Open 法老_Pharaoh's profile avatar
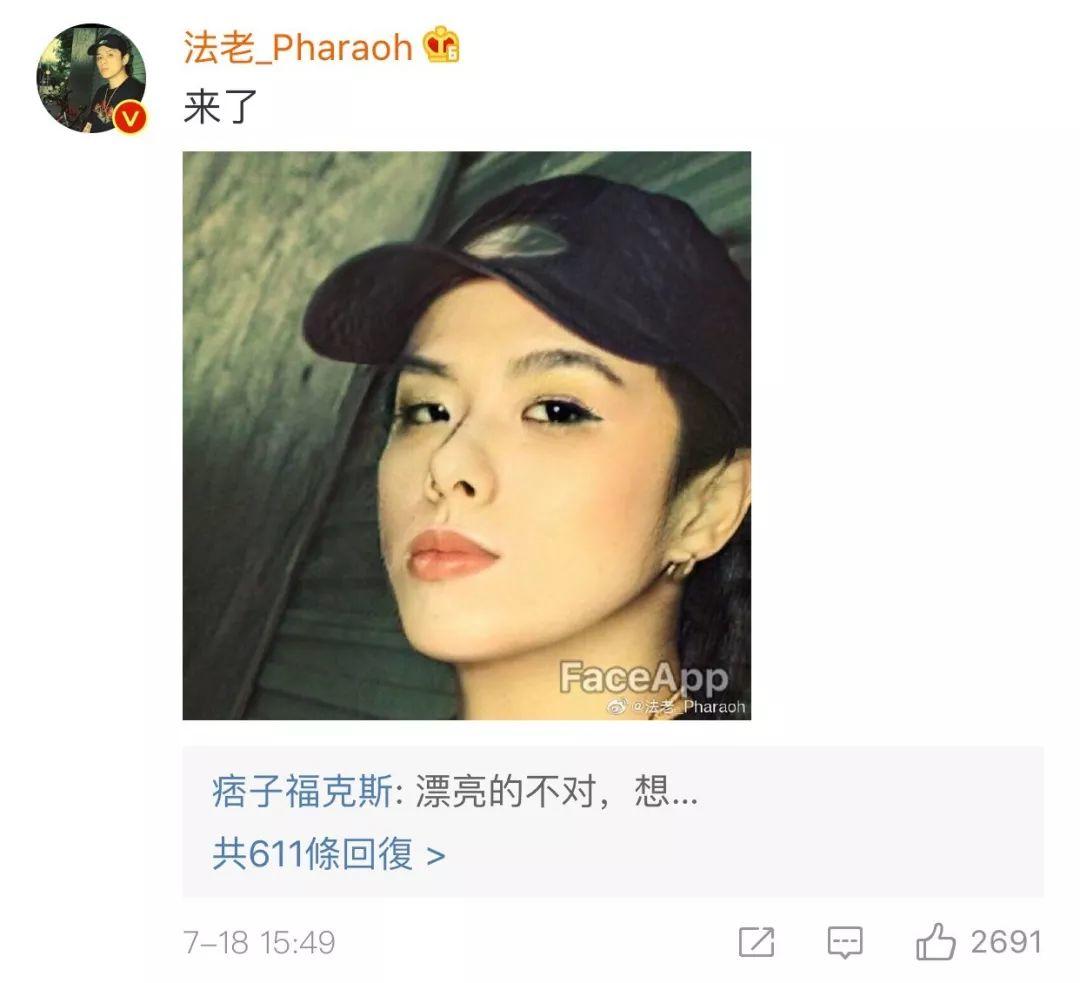Viewport: 1080px width, 983px height. tap(91, 79)
